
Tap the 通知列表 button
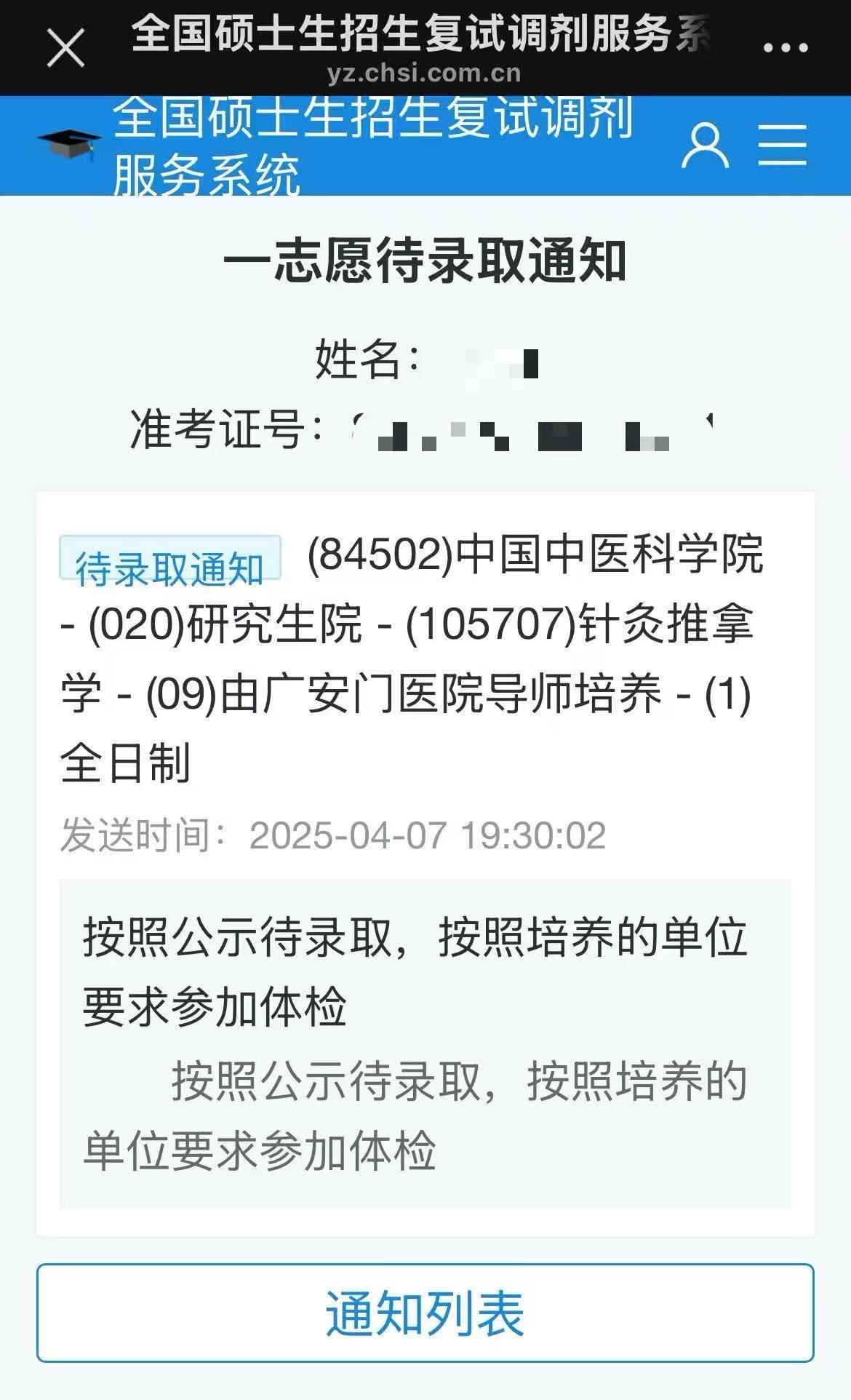click(x=425, y=1313)
